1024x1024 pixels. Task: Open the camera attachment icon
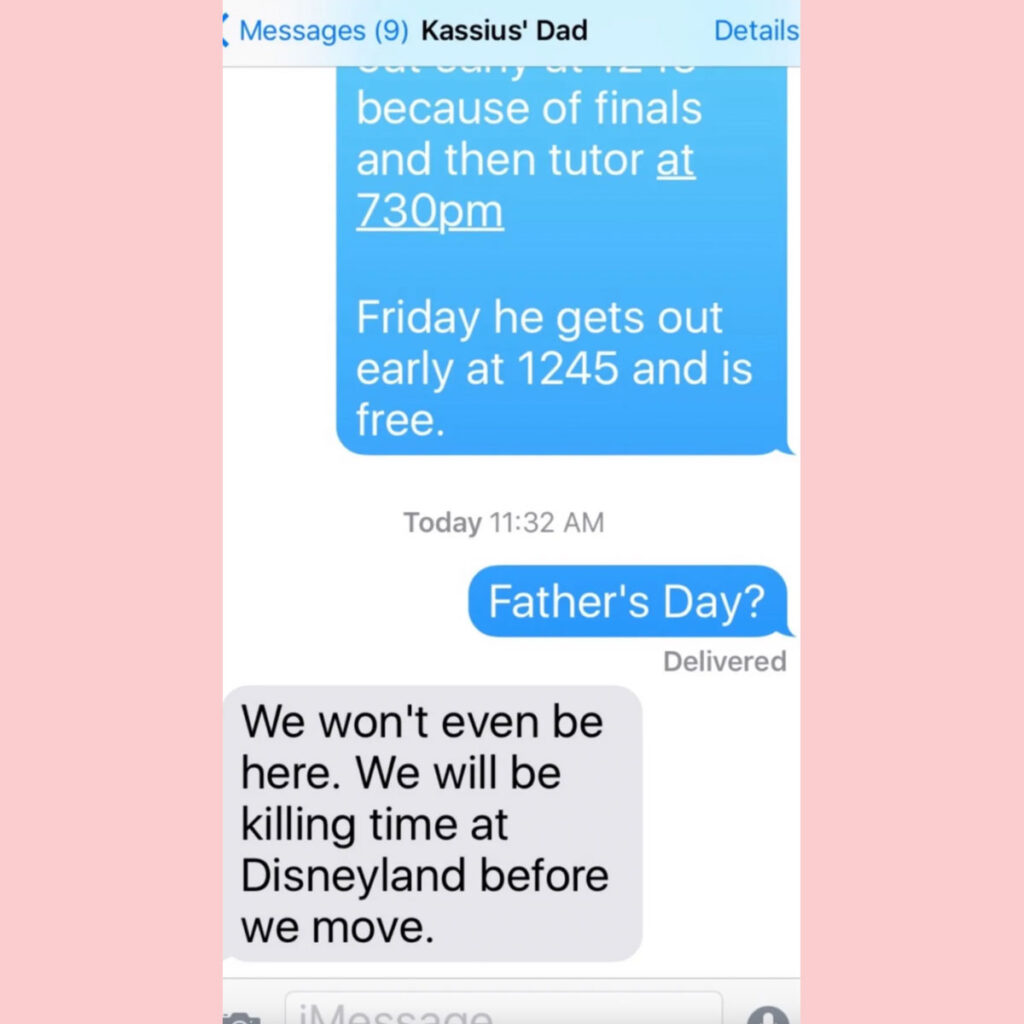click(241, 1016)
